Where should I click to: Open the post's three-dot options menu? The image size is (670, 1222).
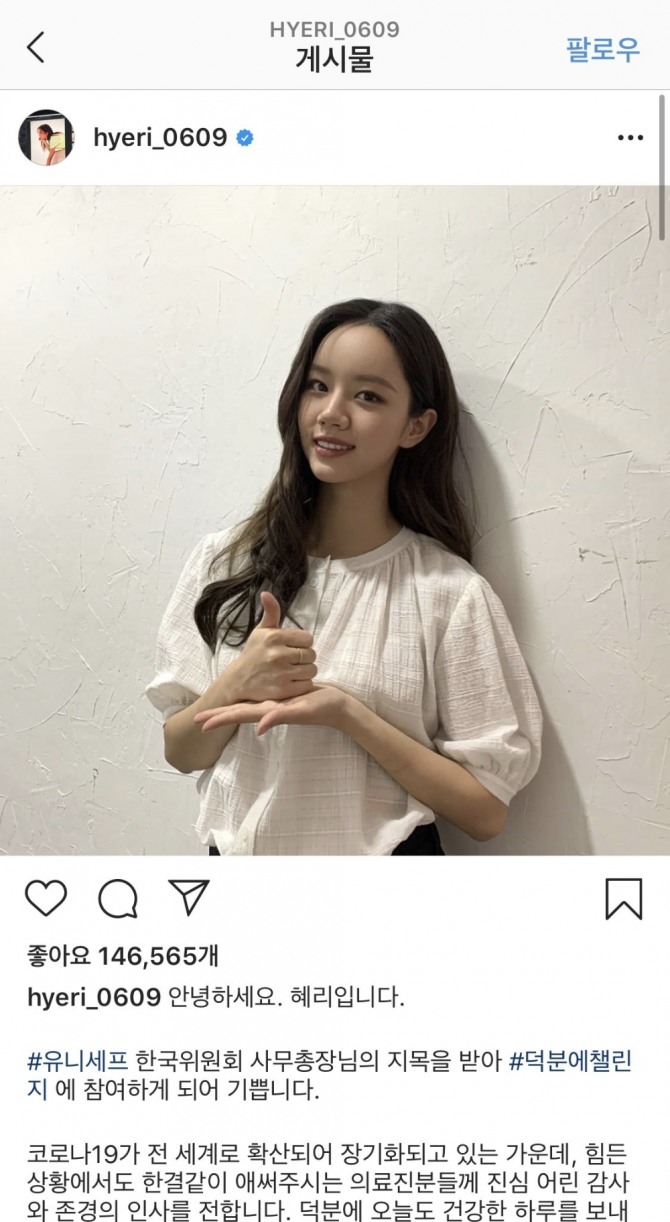[630, 138]
